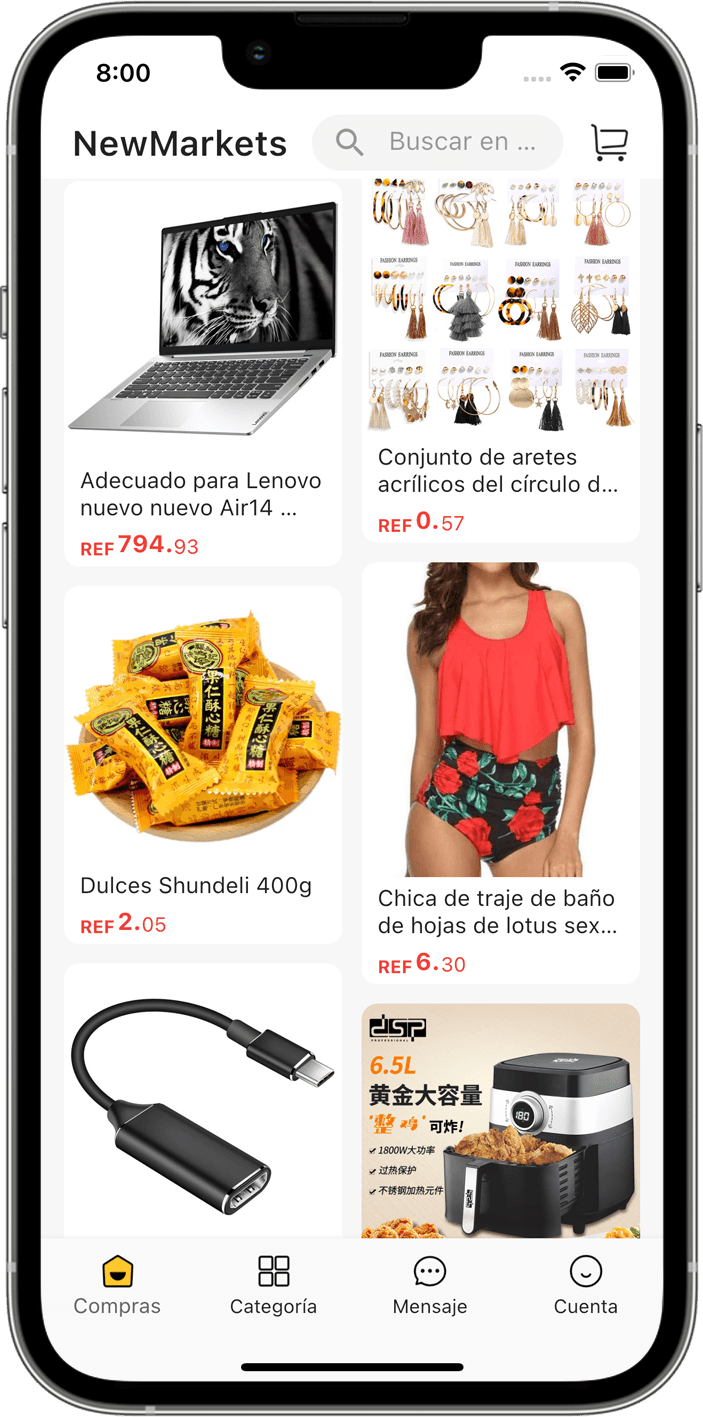Open the USB-C adapter cable product
Viewport: 703px width, 1417px height.
point(203,1100)
